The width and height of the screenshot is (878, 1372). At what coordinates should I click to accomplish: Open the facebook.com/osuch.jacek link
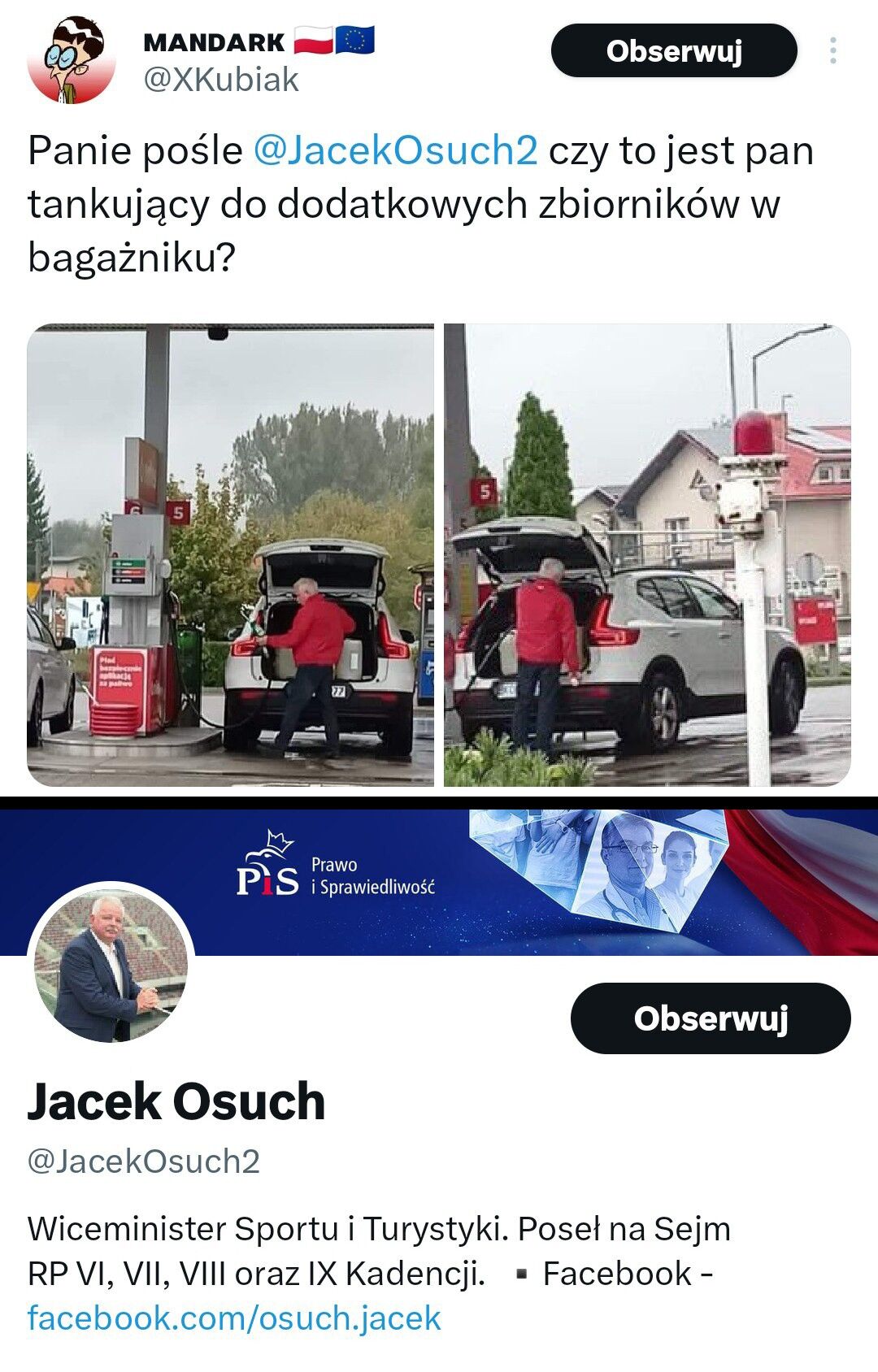(x=234, y=1318)
